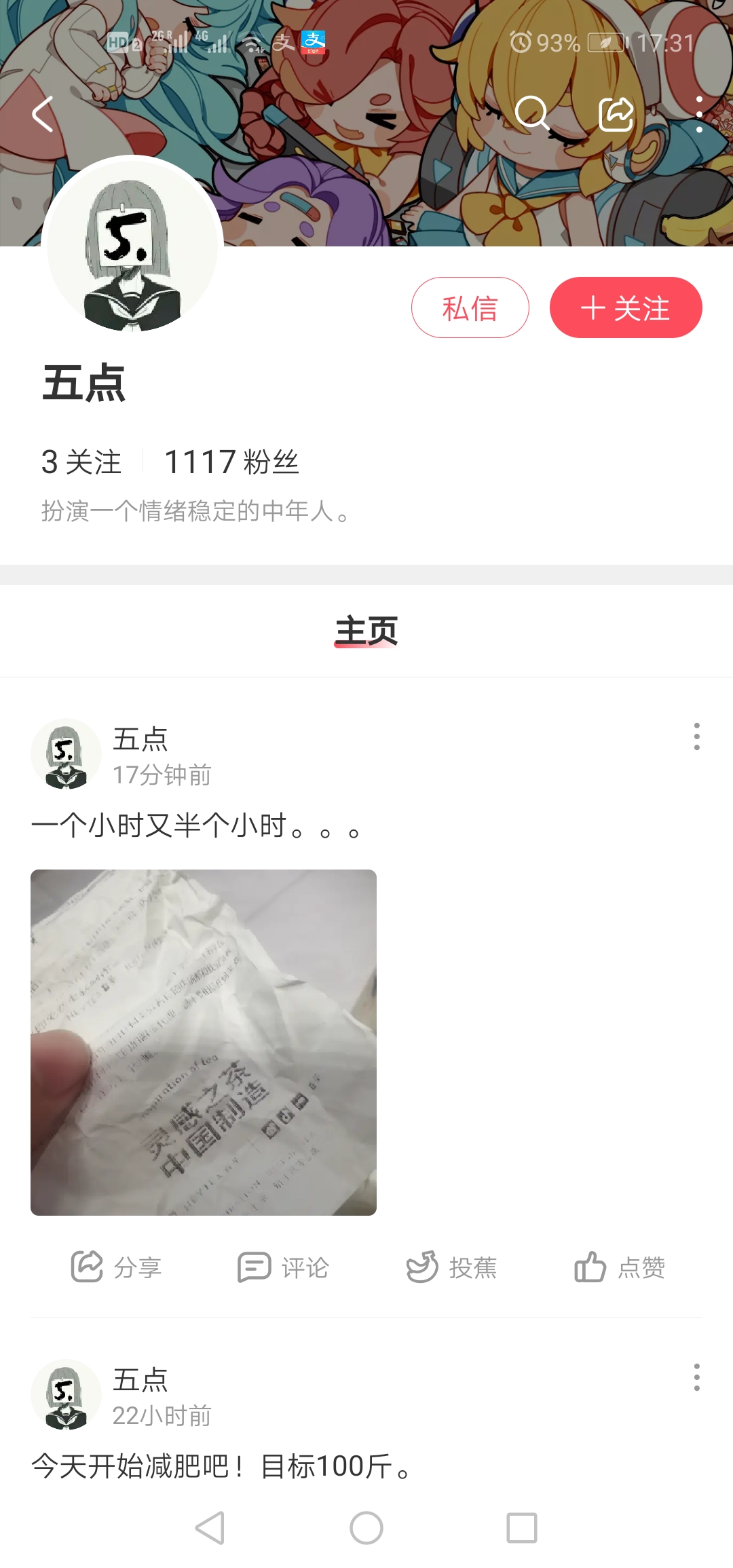Go back using the header arrow
Viewport: 733px width, 1568px height.
point(43,114)
